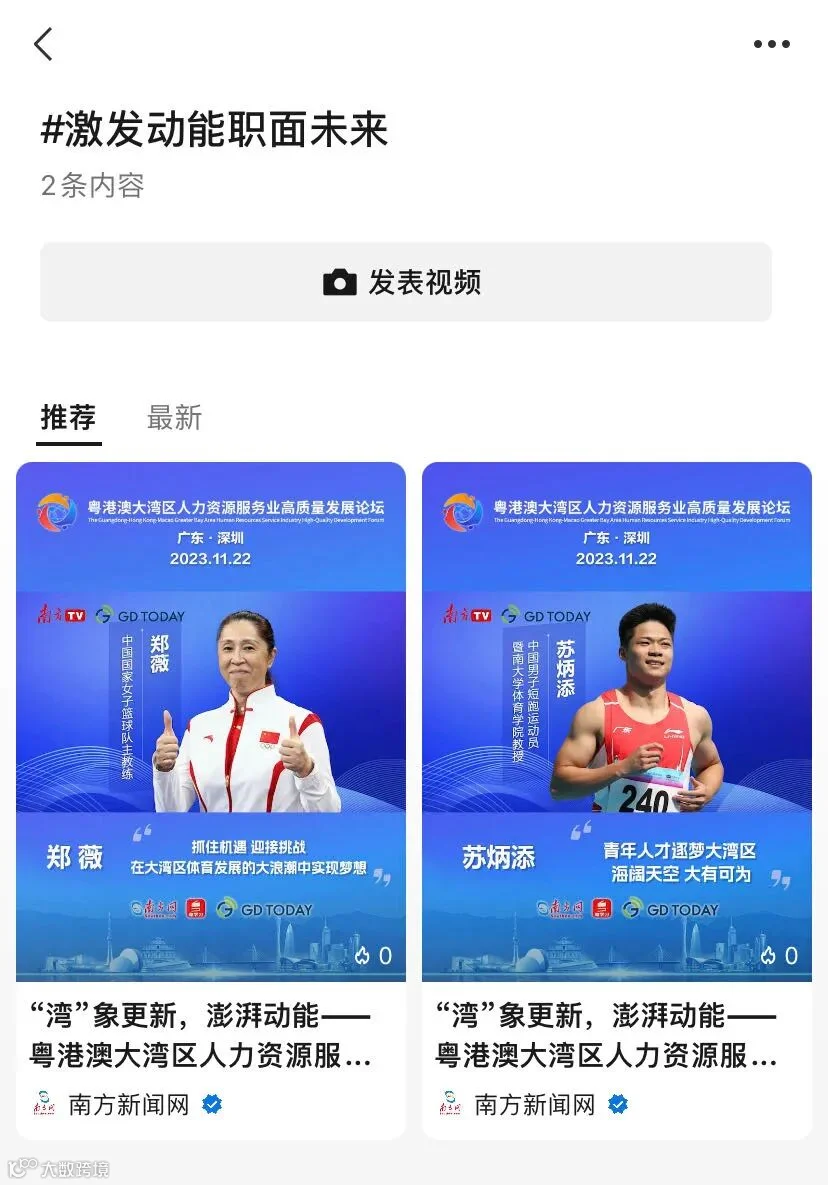Go back using the top-left arrow

coord(44,44)
